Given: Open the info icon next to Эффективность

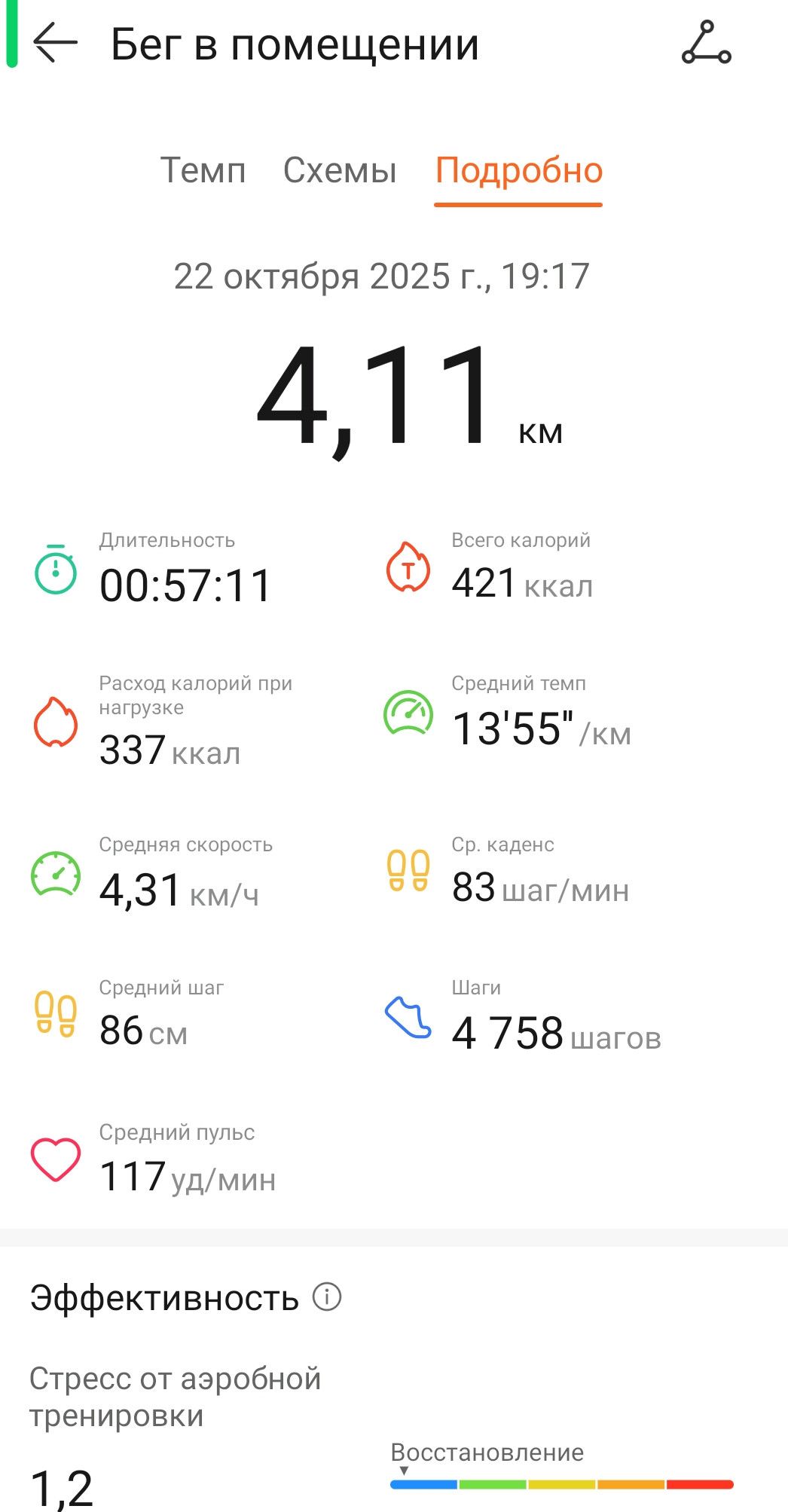Looking at the screenshot, I should click(327, 1297).
